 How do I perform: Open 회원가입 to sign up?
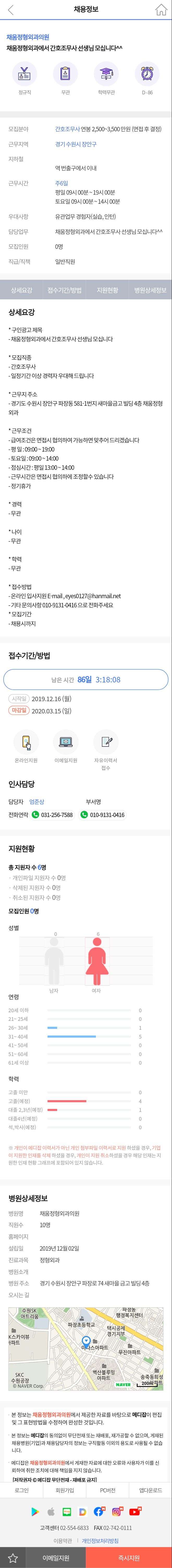[x=64, y=1490]
